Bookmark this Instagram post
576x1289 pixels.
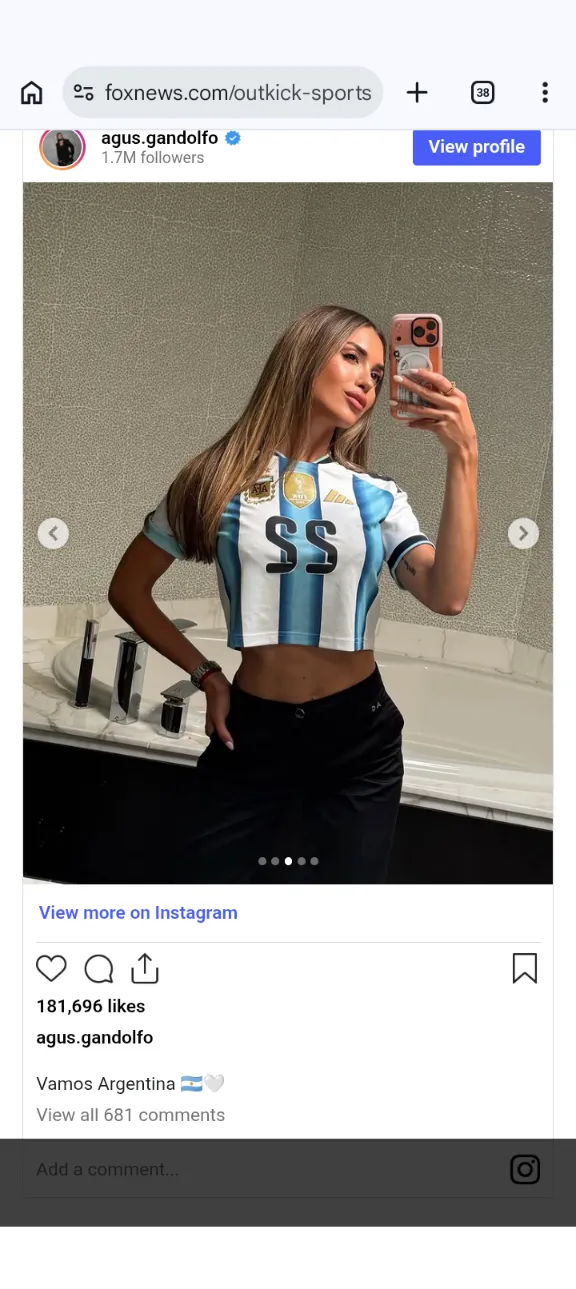point(525,968)
